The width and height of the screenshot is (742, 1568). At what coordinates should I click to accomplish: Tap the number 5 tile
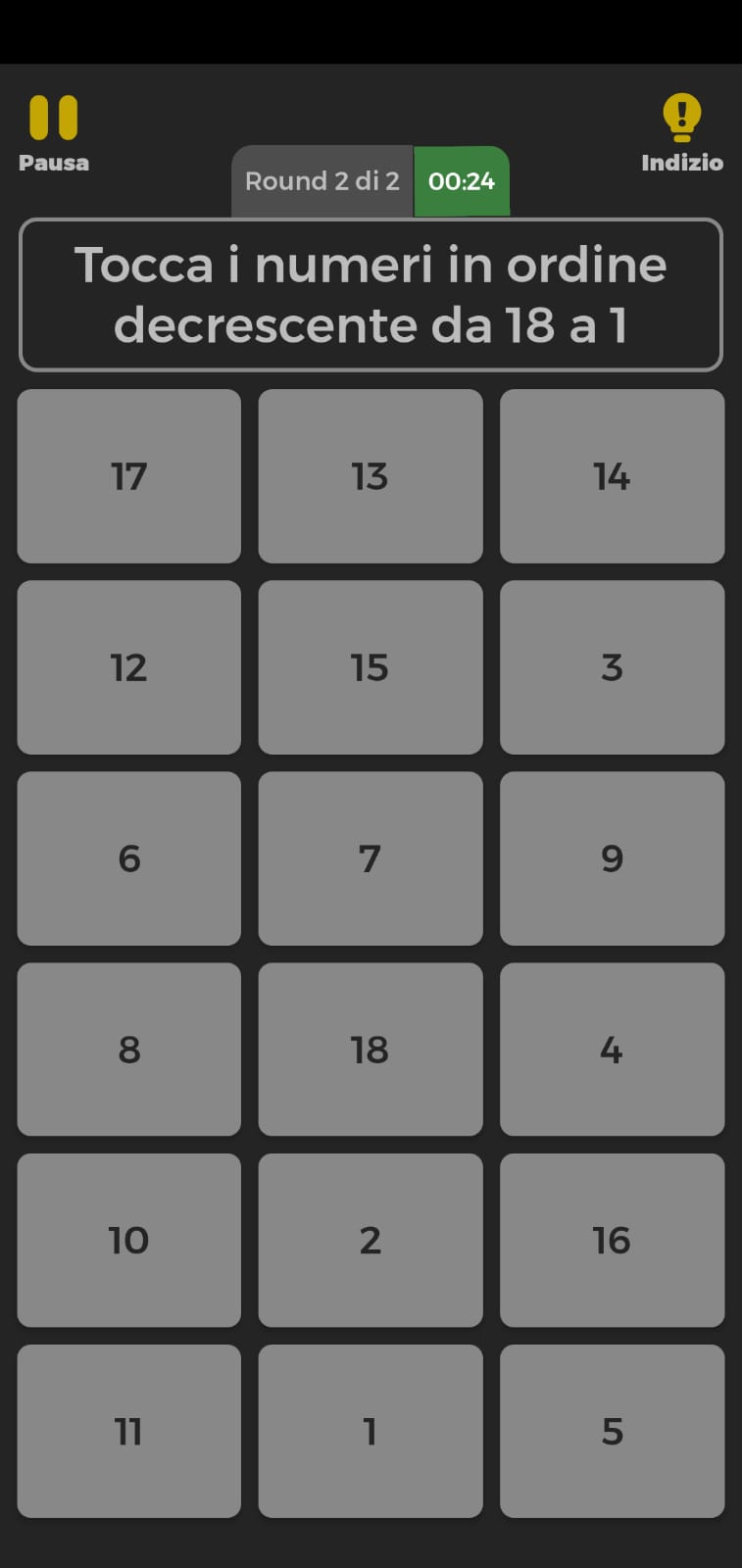click(612, 1432)
